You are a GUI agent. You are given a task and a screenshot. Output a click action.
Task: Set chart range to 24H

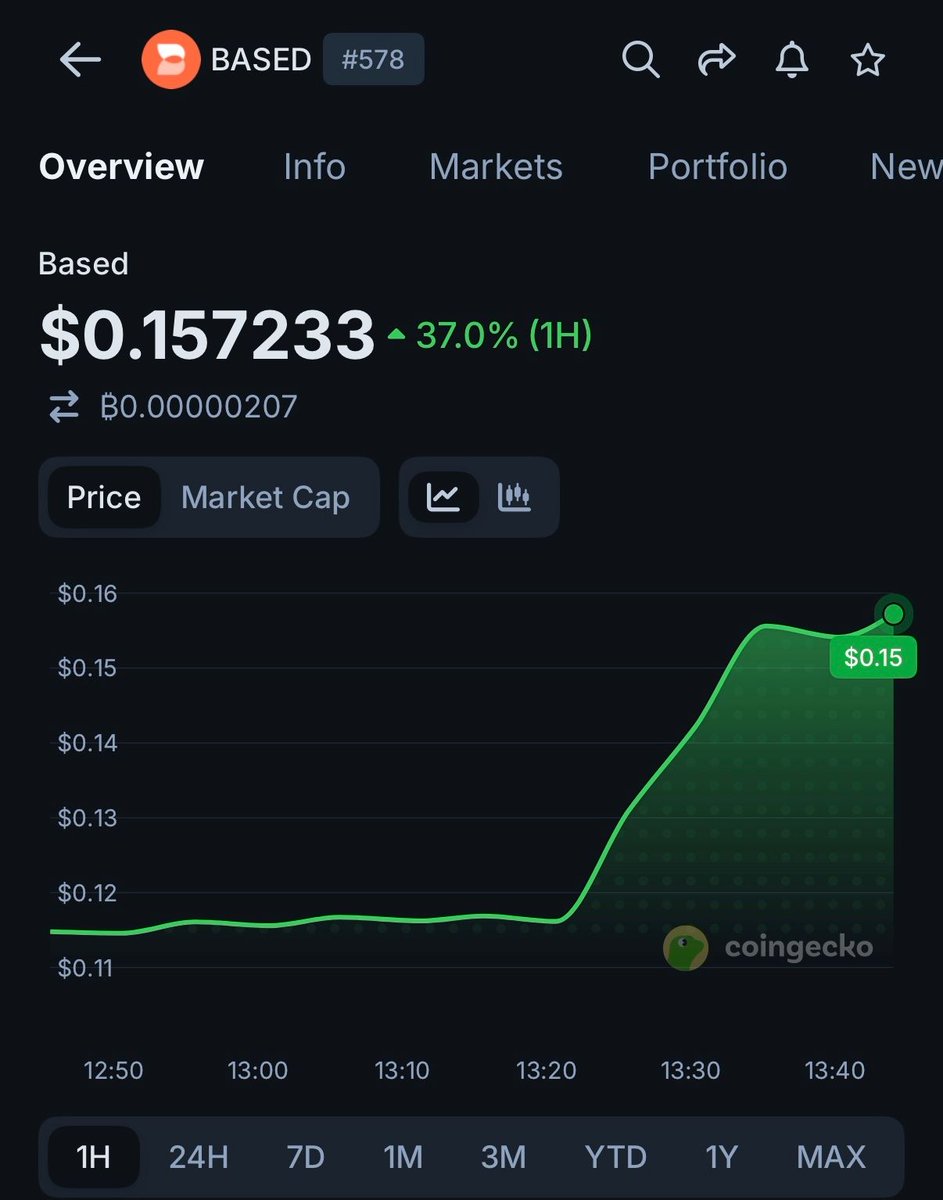click(x=198, y=1157)
